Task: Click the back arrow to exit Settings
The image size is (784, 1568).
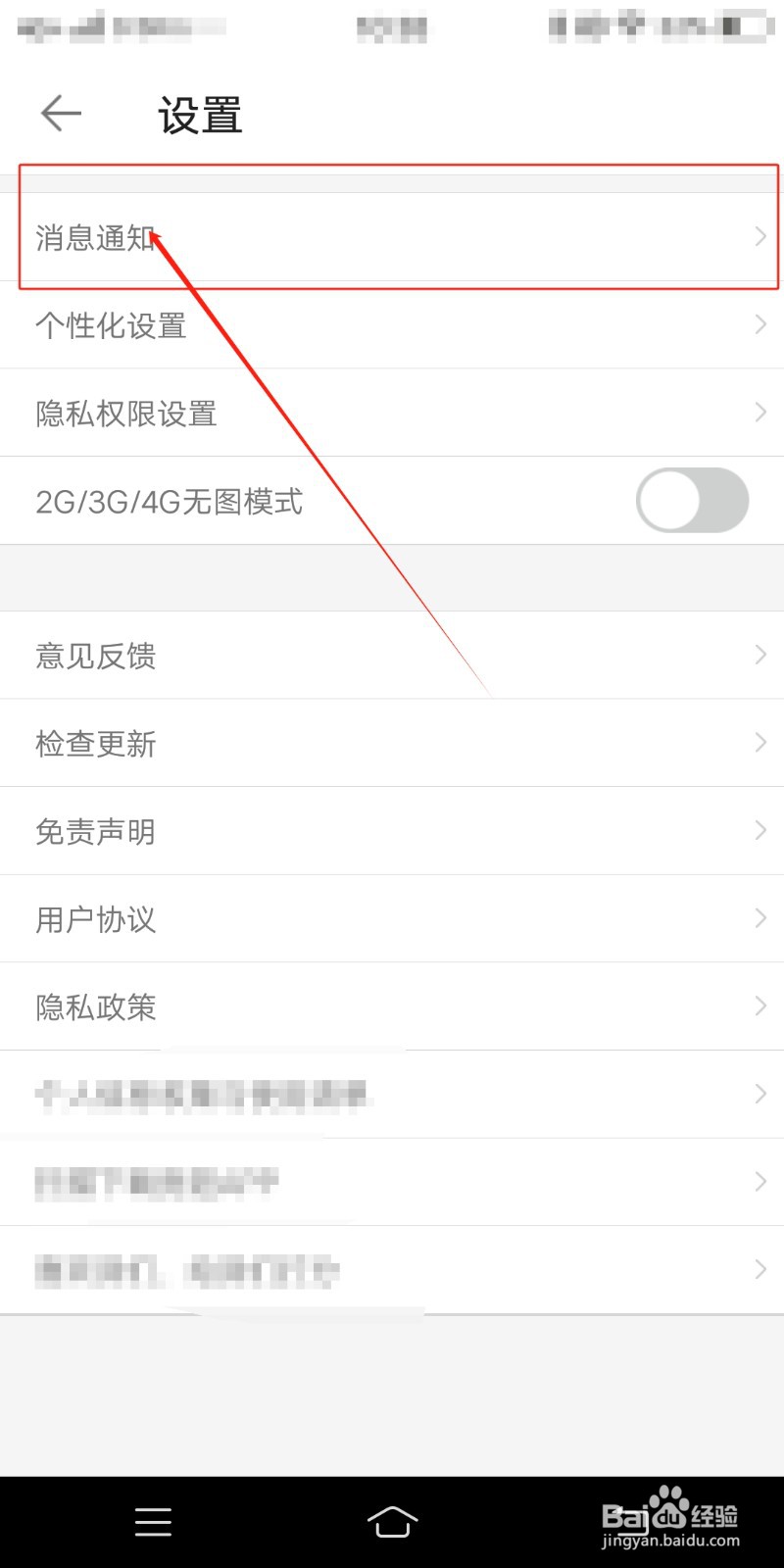Action: (x=59, y=113)
